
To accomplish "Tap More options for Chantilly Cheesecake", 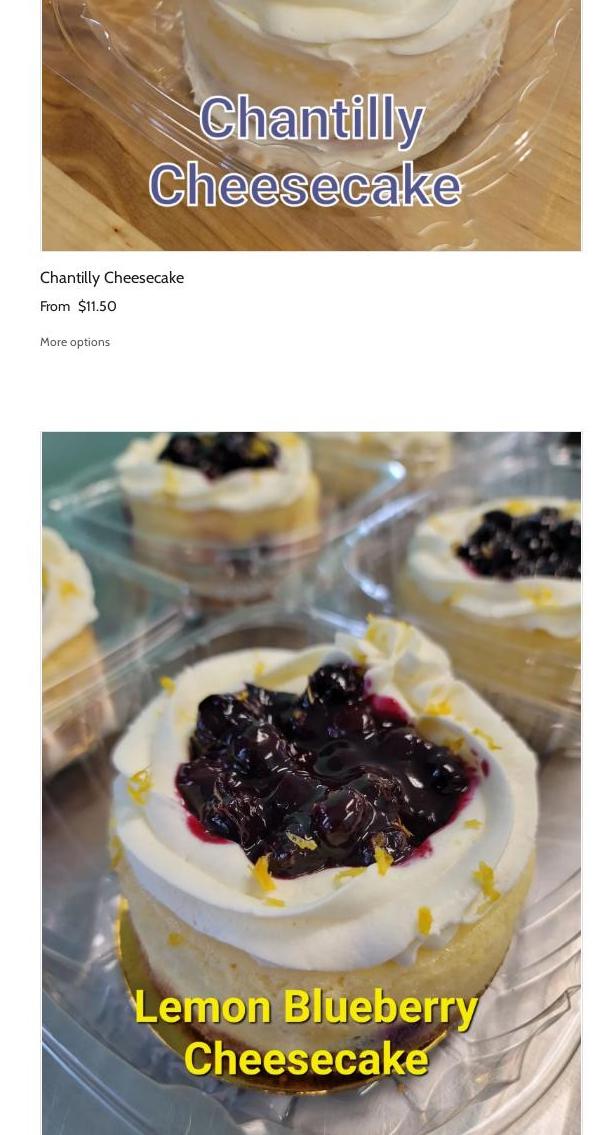I will point(75,342).
